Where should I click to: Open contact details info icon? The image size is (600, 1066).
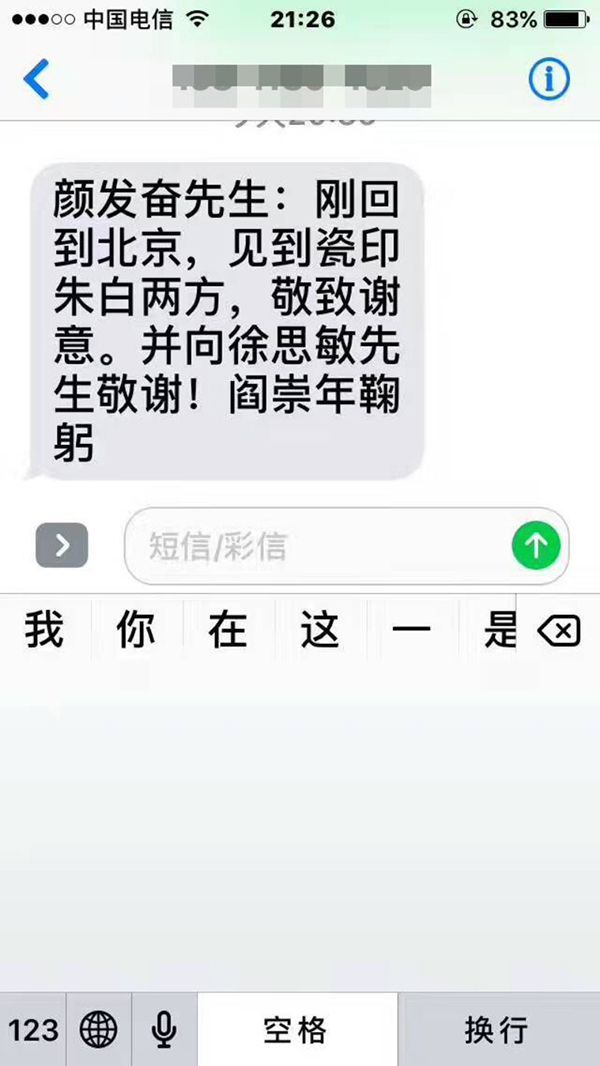548,79
